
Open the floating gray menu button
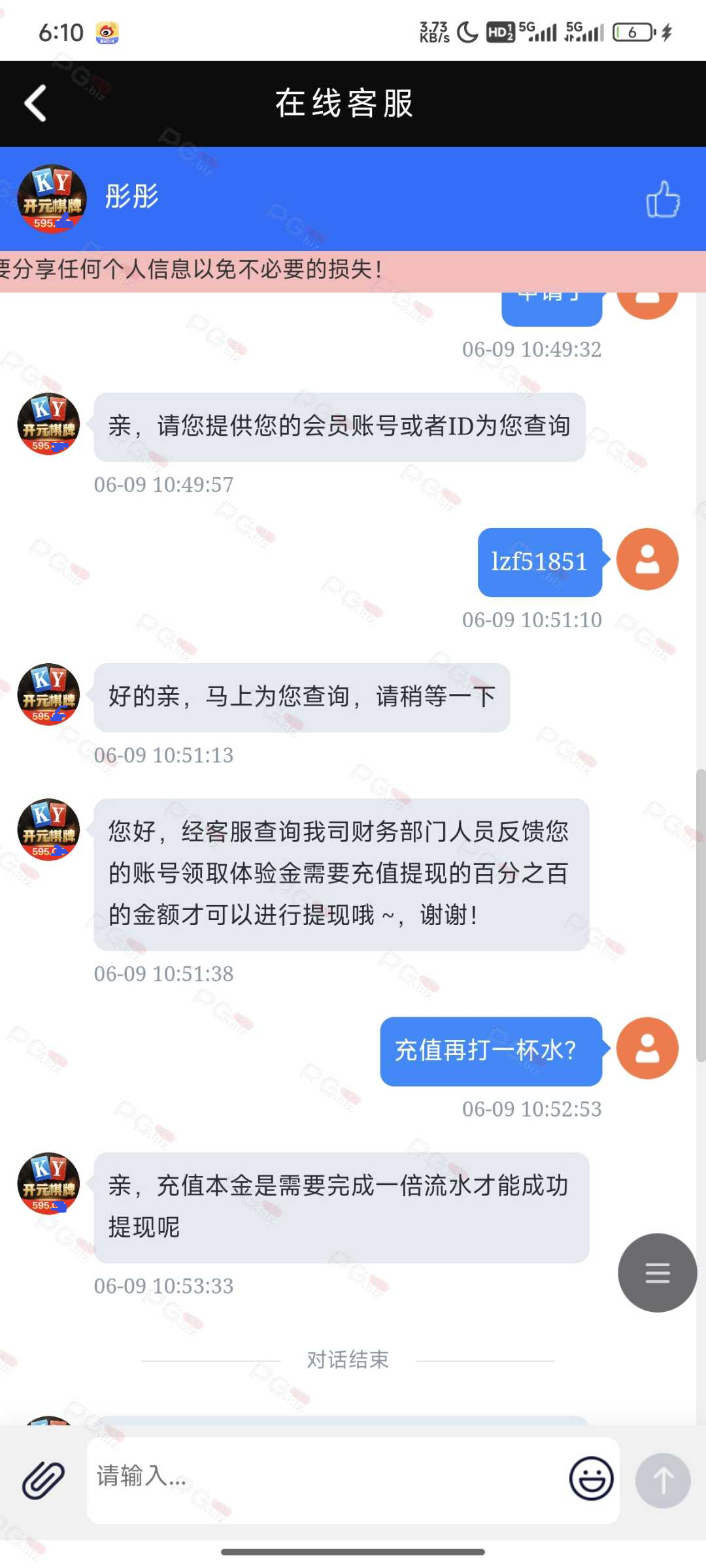point(657,1272)
